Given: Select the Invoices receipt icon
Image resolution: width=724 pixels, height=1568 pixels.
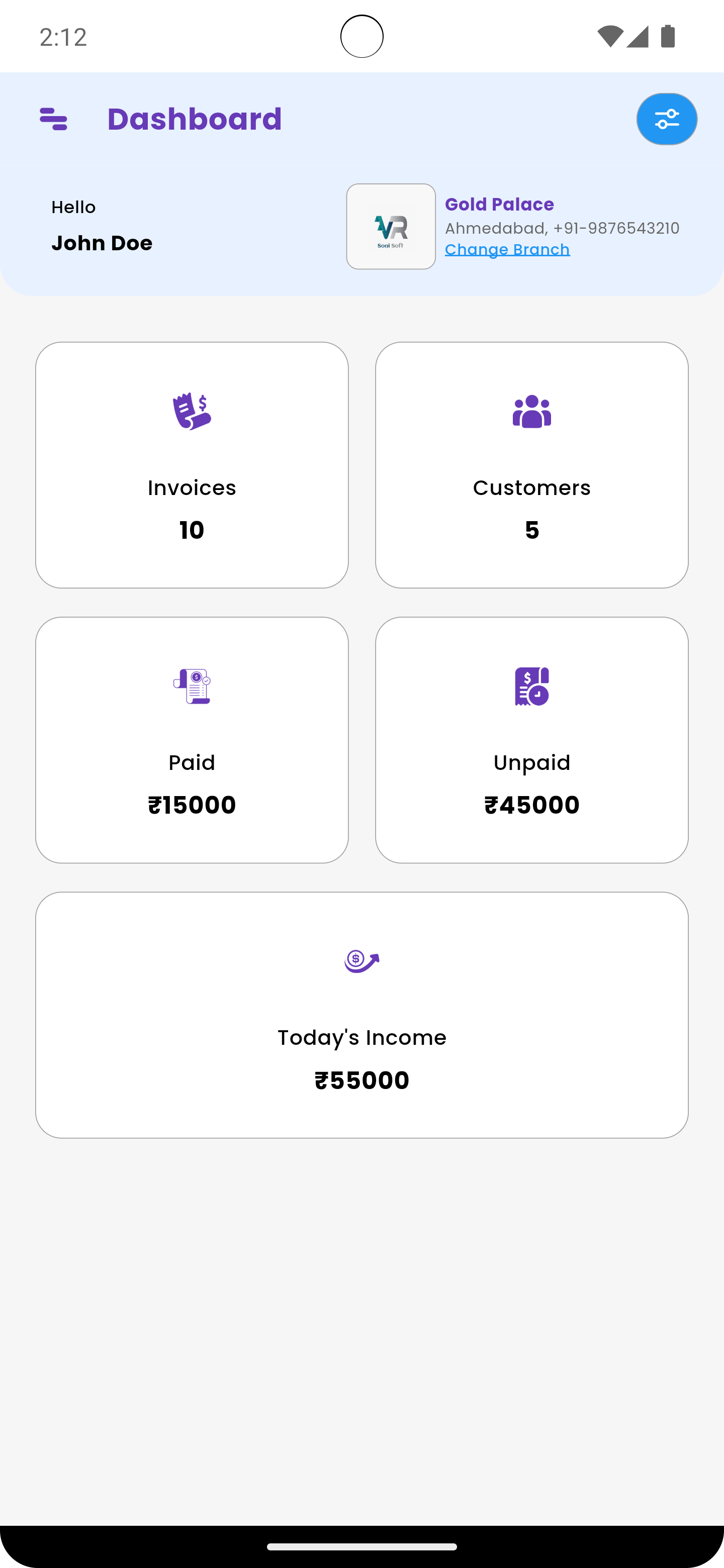Looking at the screenshot, I should coord(192,411).
